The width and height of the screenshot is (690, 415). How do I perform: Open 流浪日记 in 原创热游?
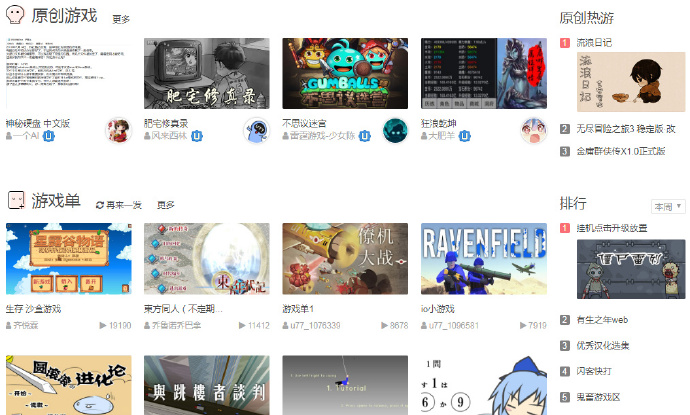(x=594, y=43)
